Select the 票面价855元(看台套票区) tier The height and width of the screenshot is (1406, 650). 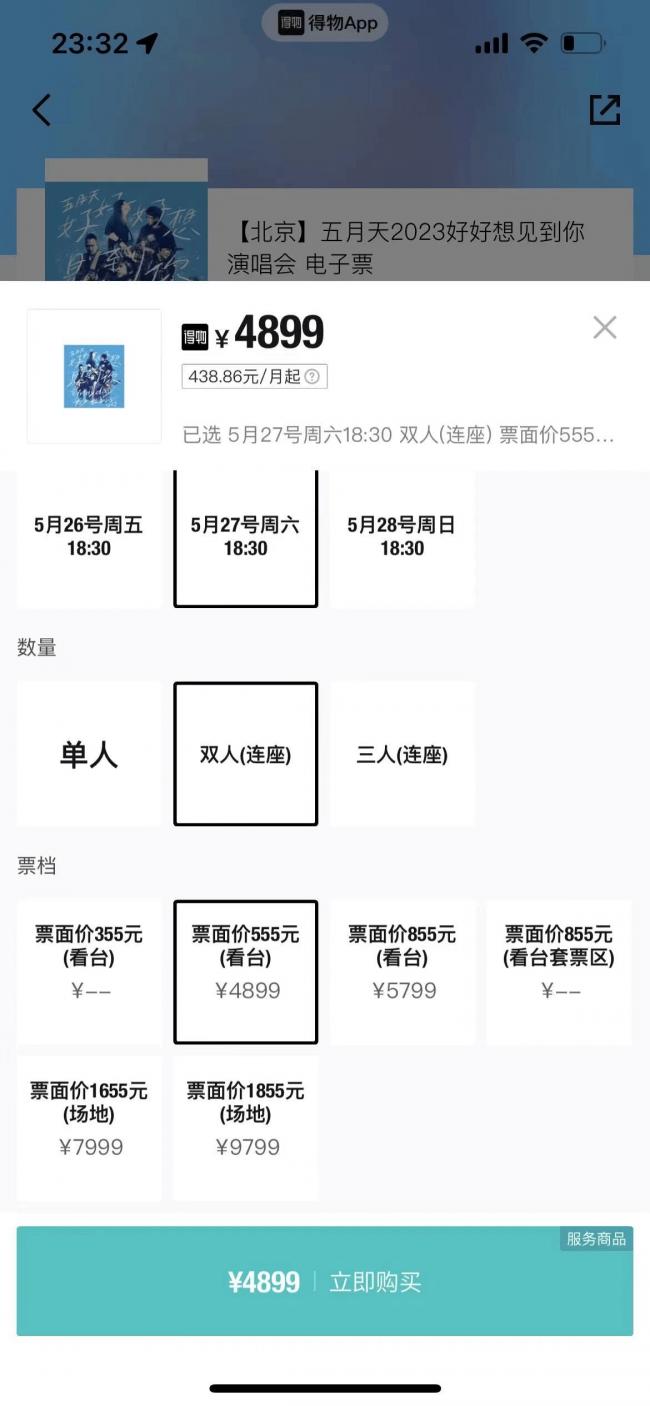(x=559, y=972)
